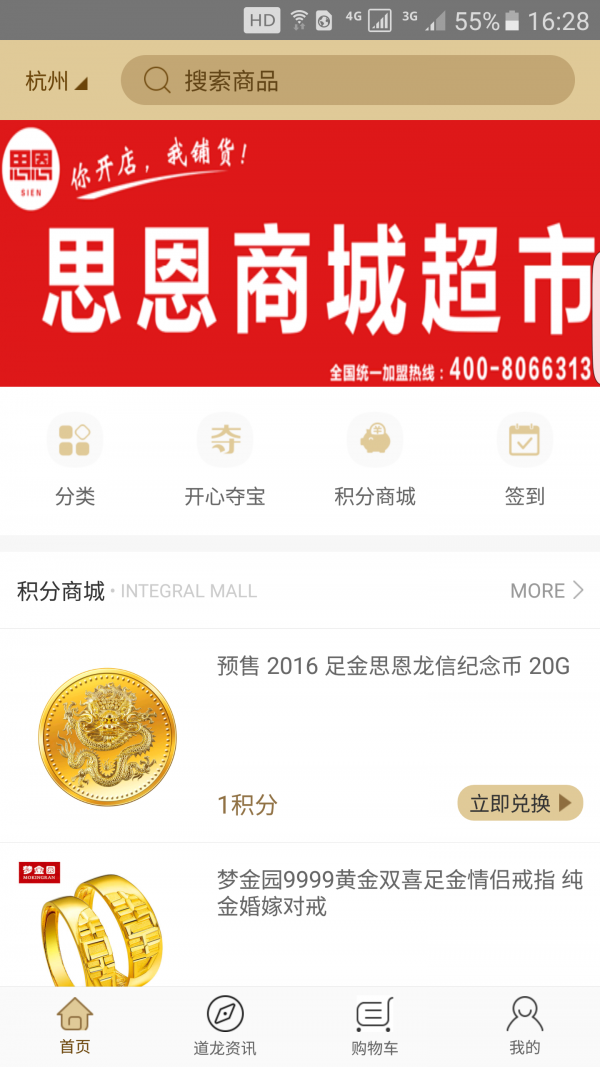Image resolution: width=600 pixels, height=1067 pixels.
Task: Open the 购物车 cart tab
Action: tap(375, 1026)
